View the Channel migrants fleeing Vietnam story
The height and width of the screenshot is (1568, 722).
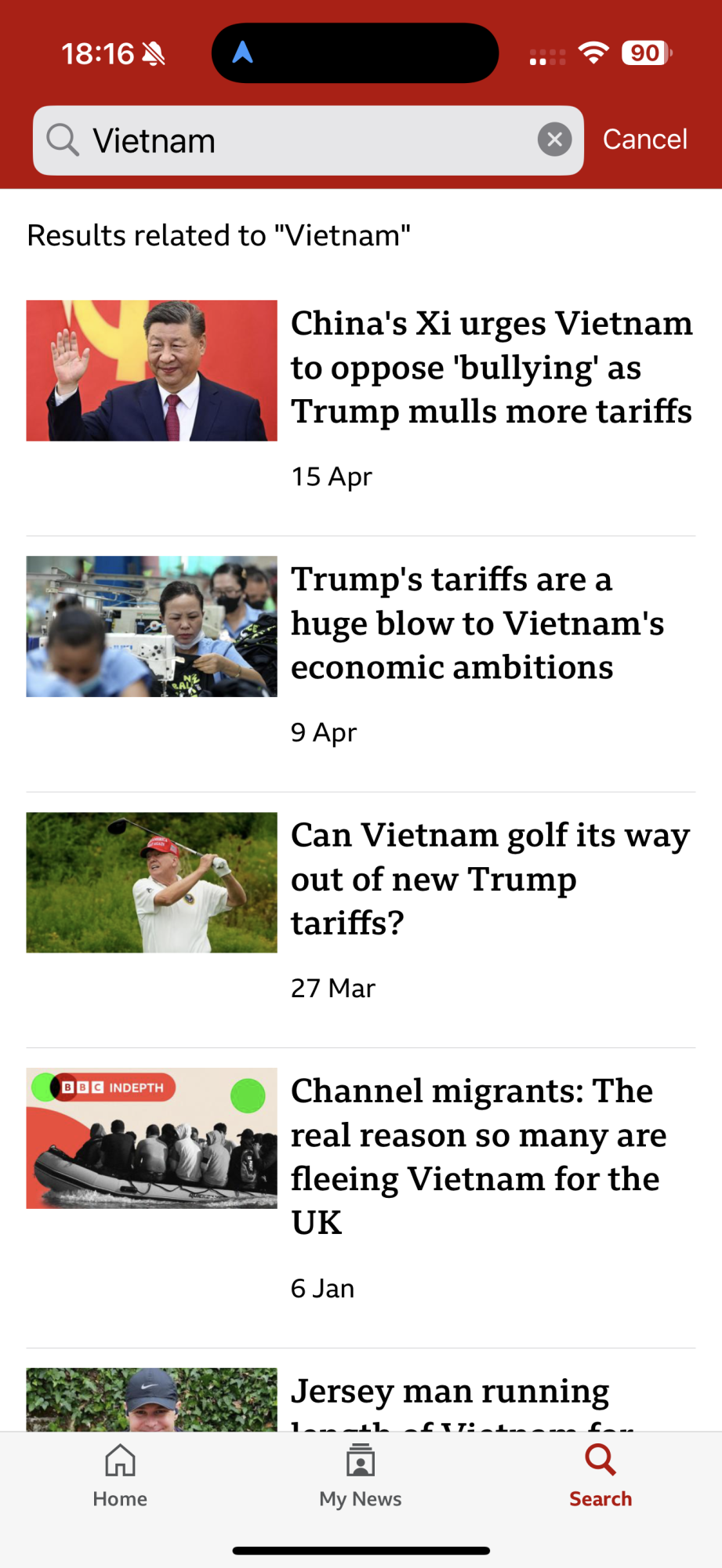click(x=478, y=1156)
